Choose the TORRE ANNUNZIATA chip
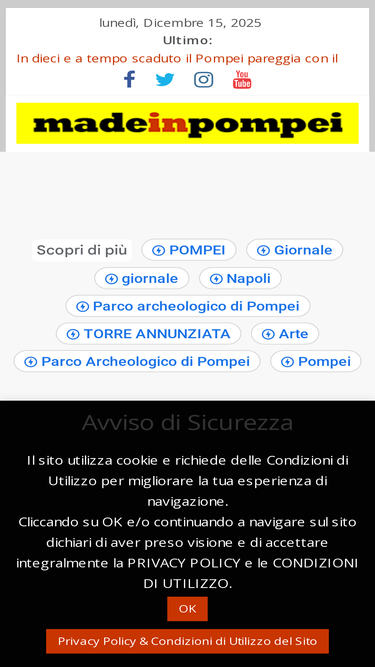Screen dimensions: 375x667 point(148,334)
